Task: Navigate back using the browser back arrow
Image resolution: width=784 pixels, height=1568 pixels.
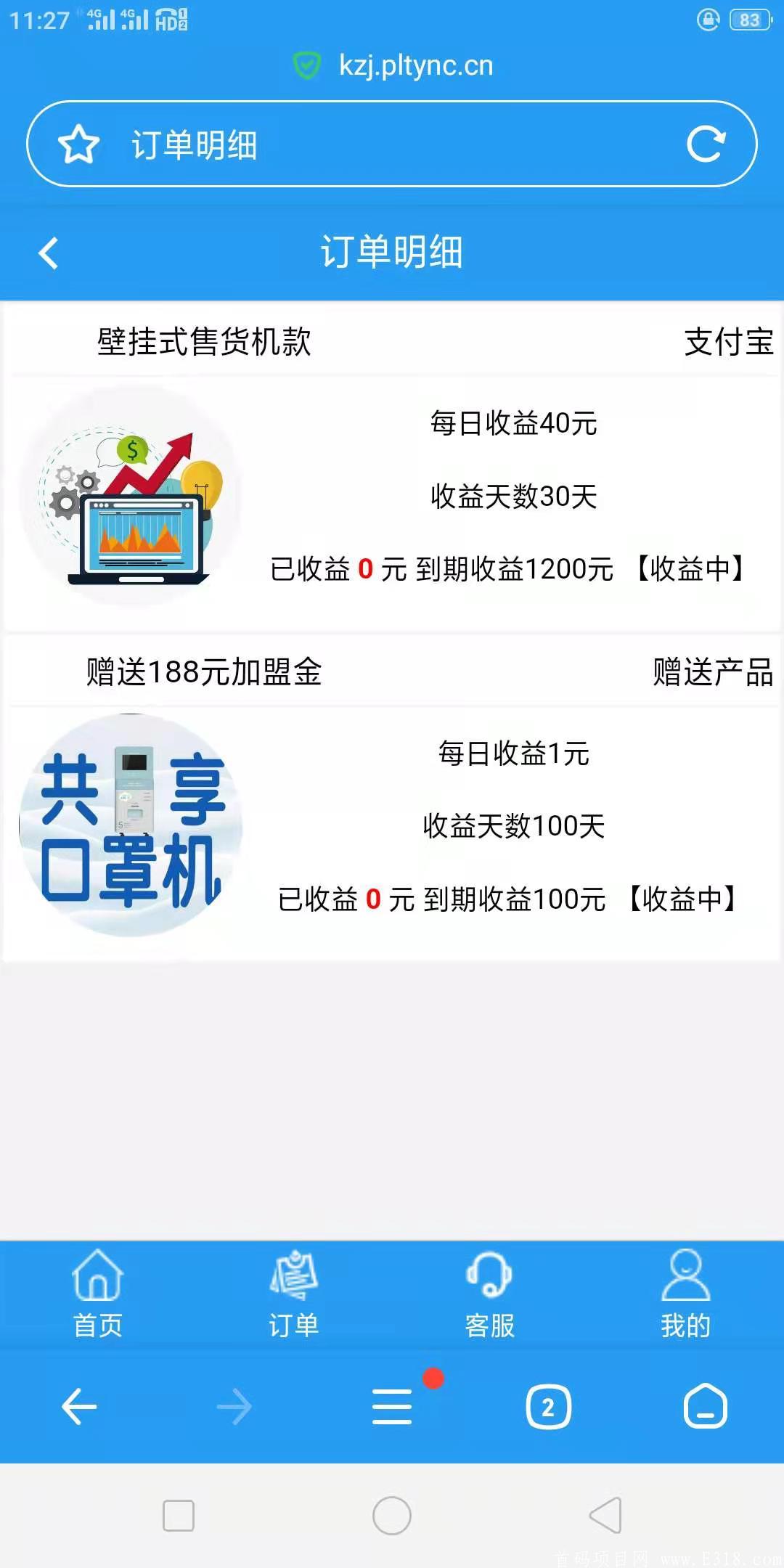Action: coord(79,1407)
